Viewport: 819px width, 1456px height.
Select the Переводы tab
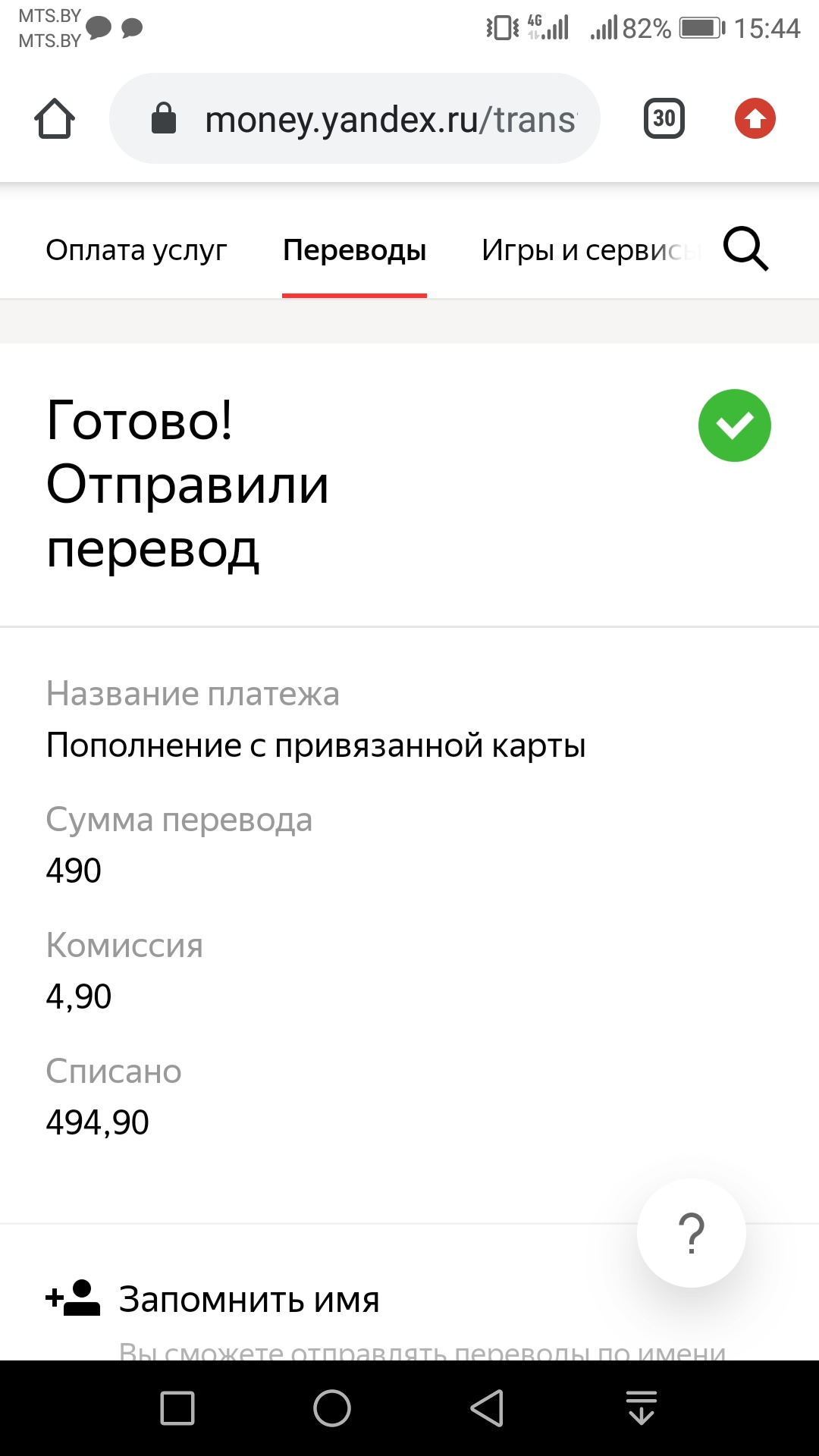tap(354, 250)
